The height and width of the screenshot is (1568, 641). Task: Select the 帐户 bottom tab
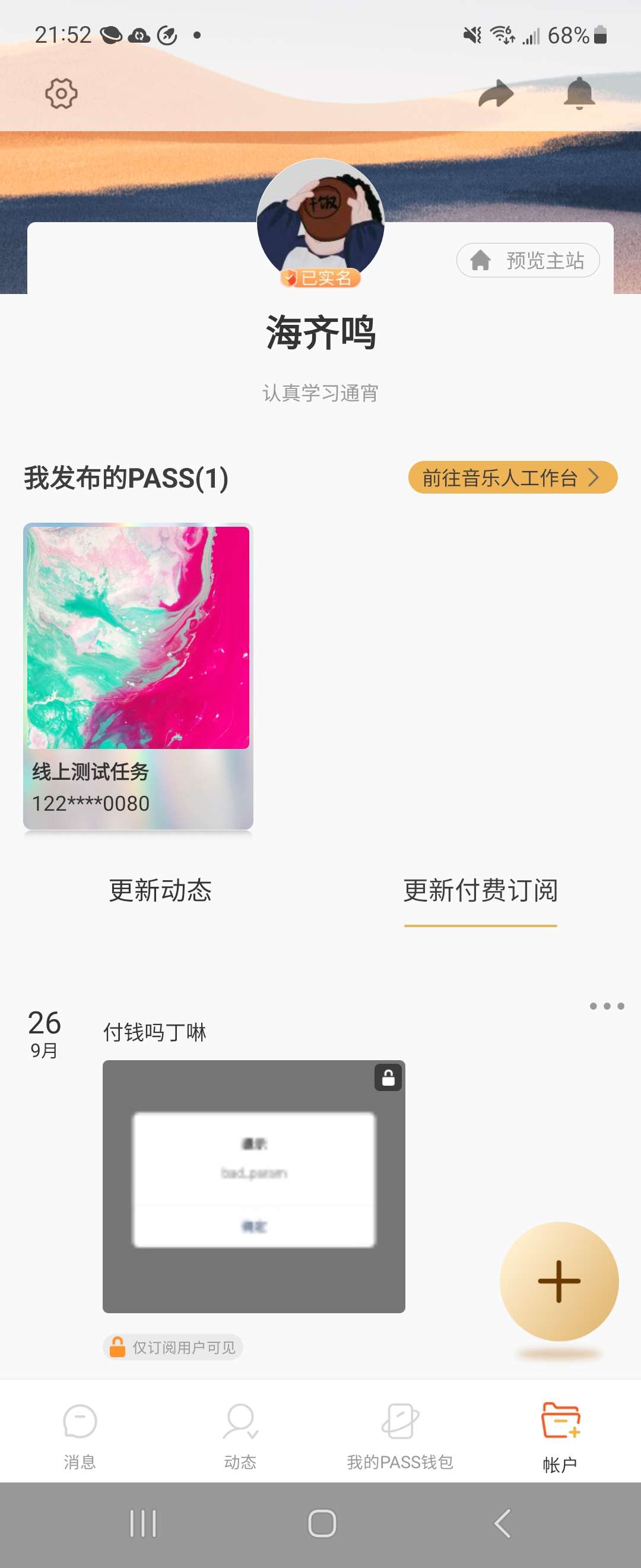(560, 1436)
